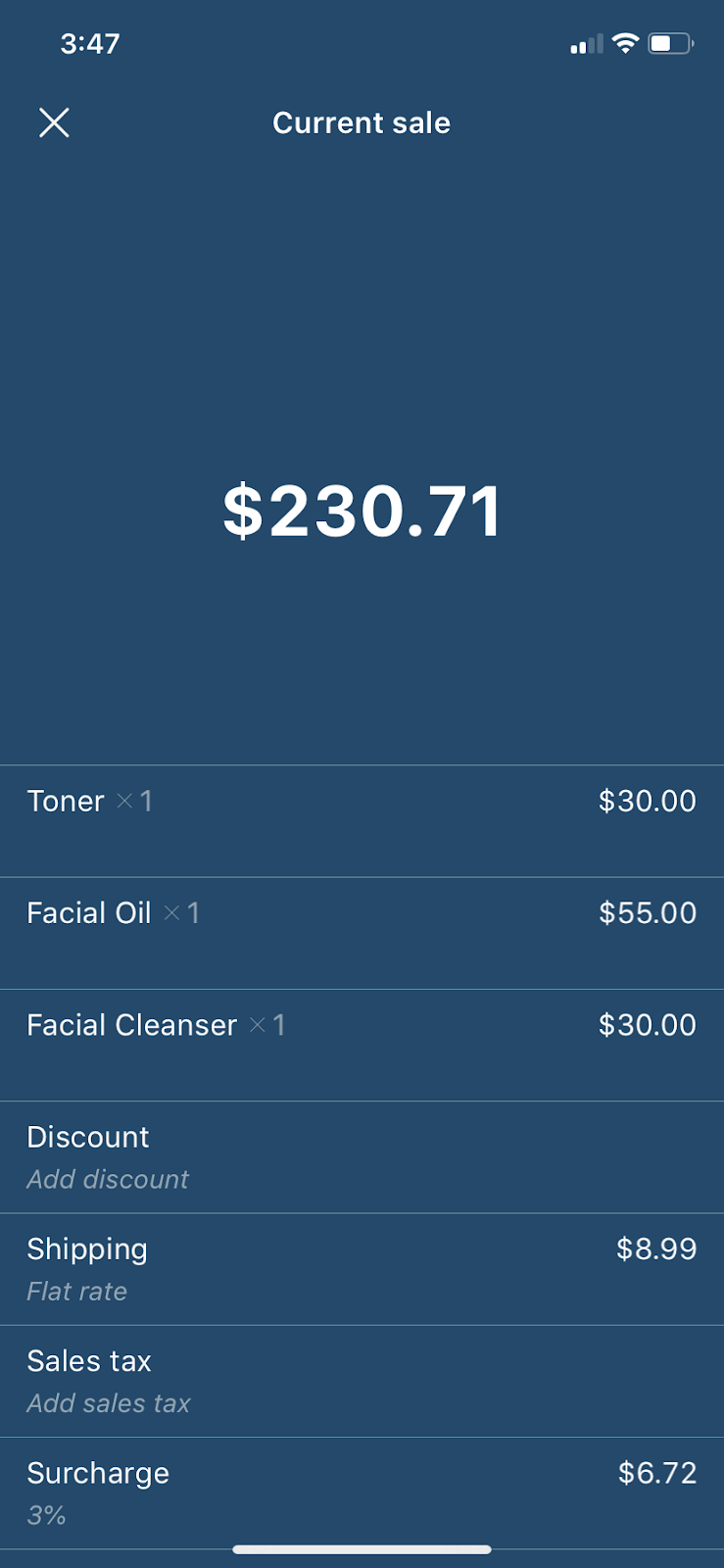Close the Current sale screen

54,122
